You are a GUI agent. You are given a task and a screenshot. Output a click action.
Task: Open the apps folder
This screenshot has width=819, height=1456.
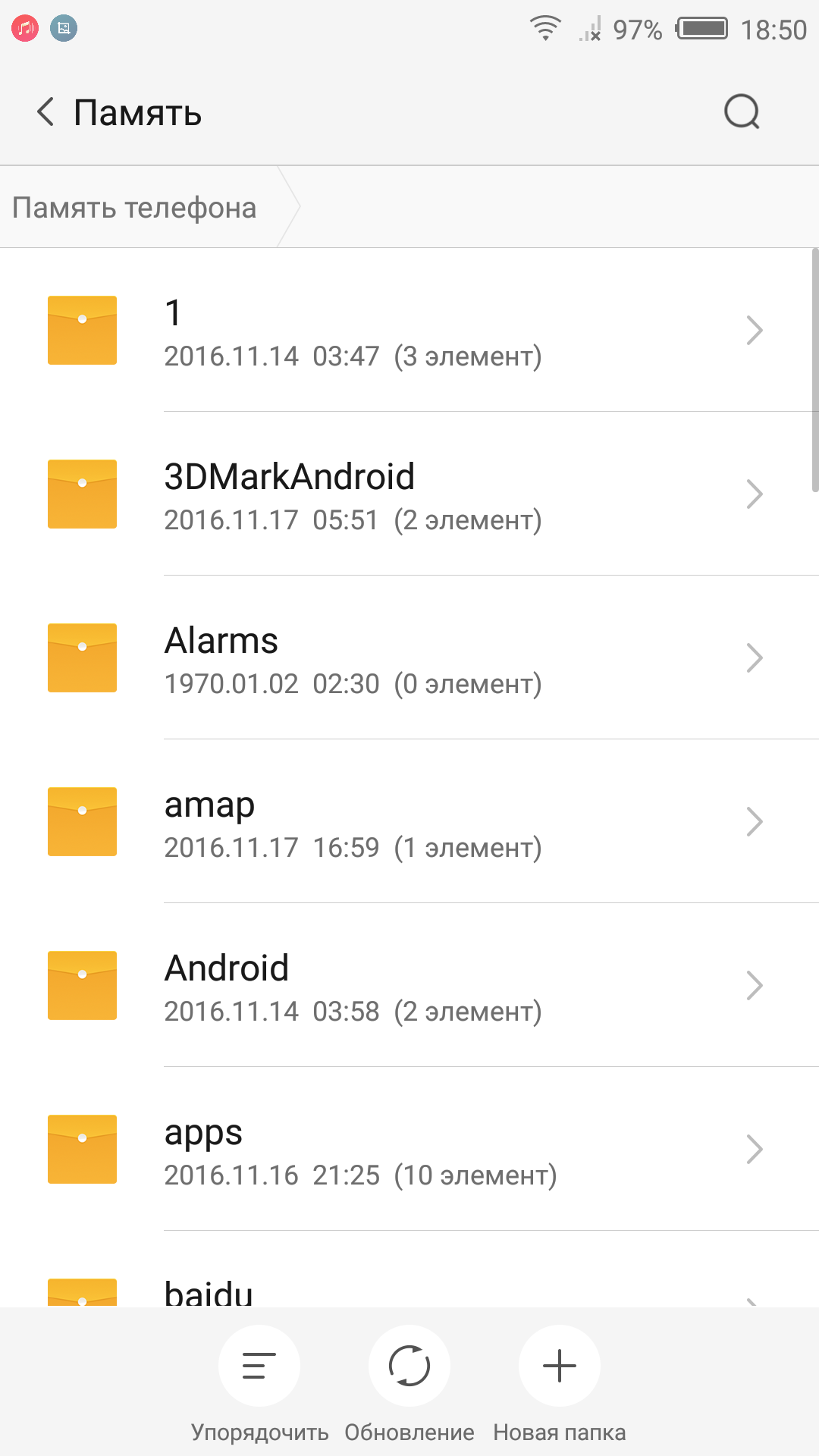coord(409,1150)
